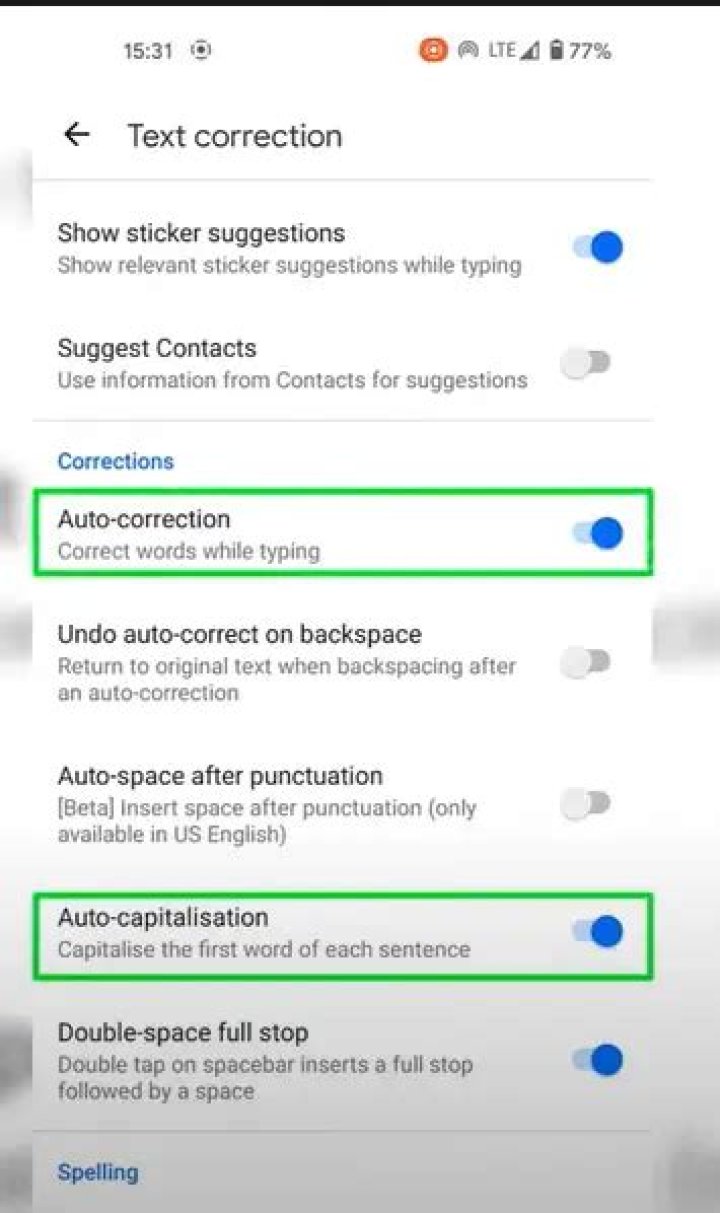The height and width of the screenshot is (1213, 720).
Task: Enable Auto-space after punctuation
Action: pos(587,804)
